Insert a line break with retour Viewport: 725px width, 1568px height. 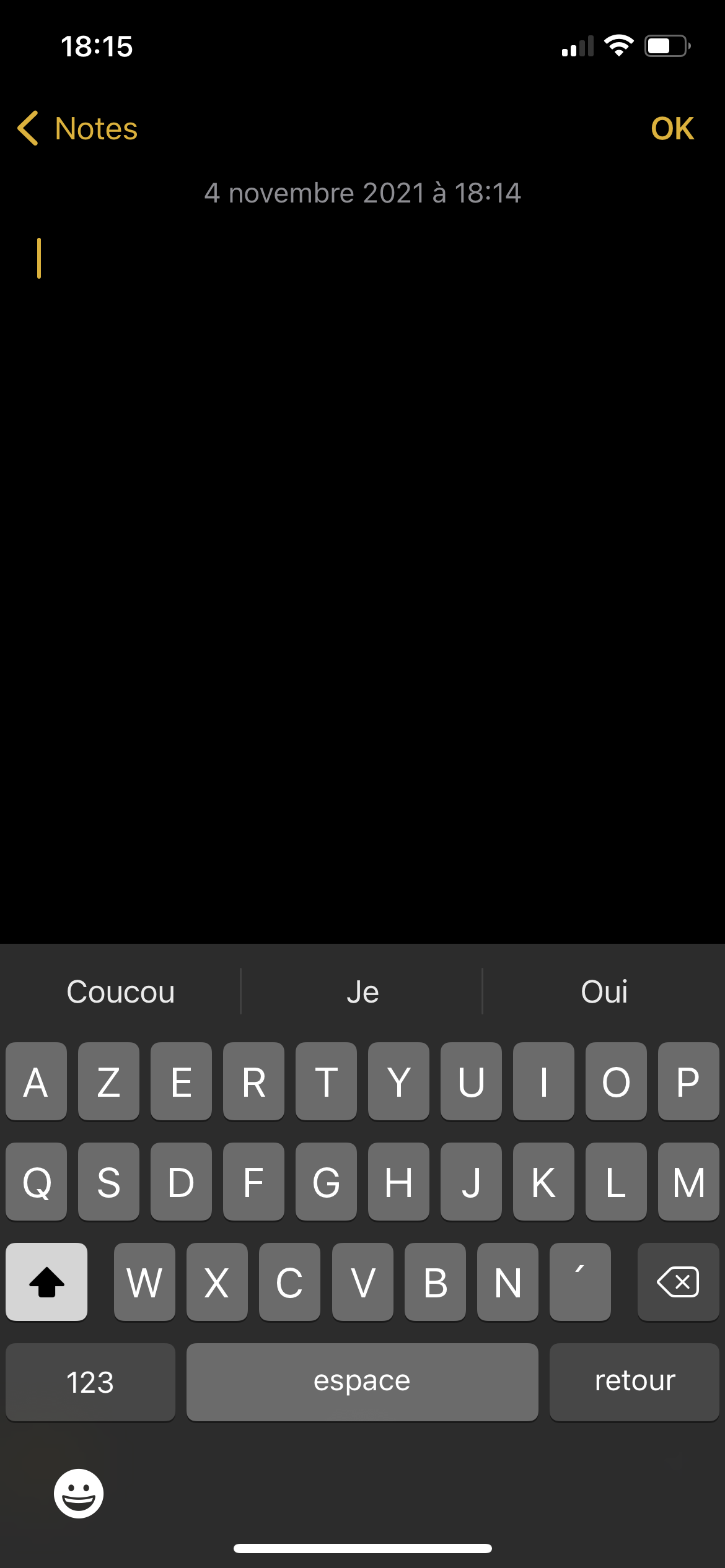[x=635, y=1382]
